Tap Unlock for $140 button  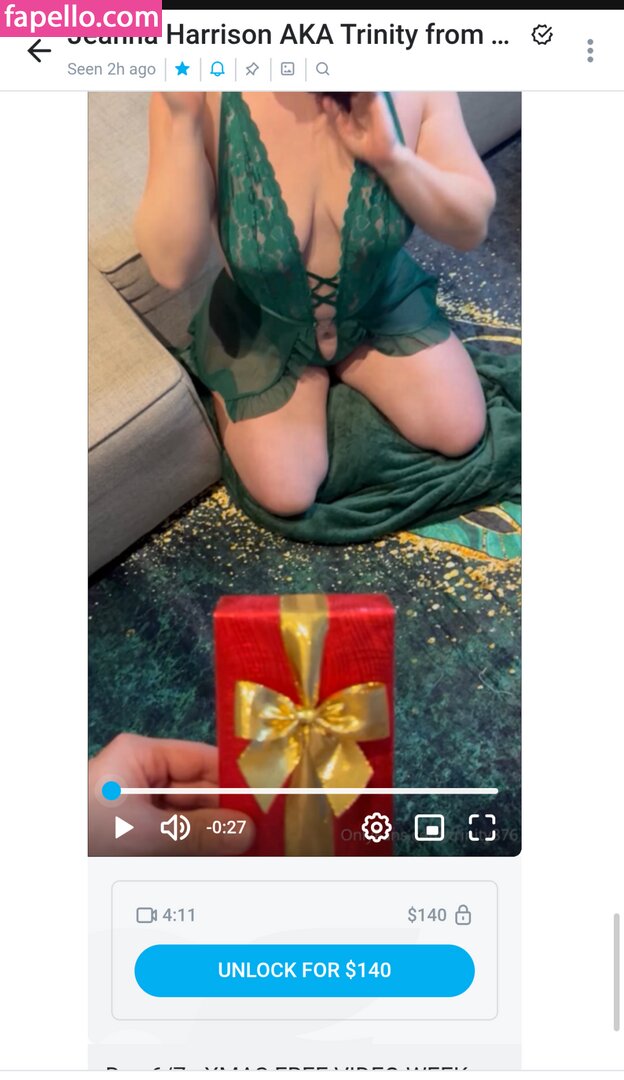coord(304,970)
